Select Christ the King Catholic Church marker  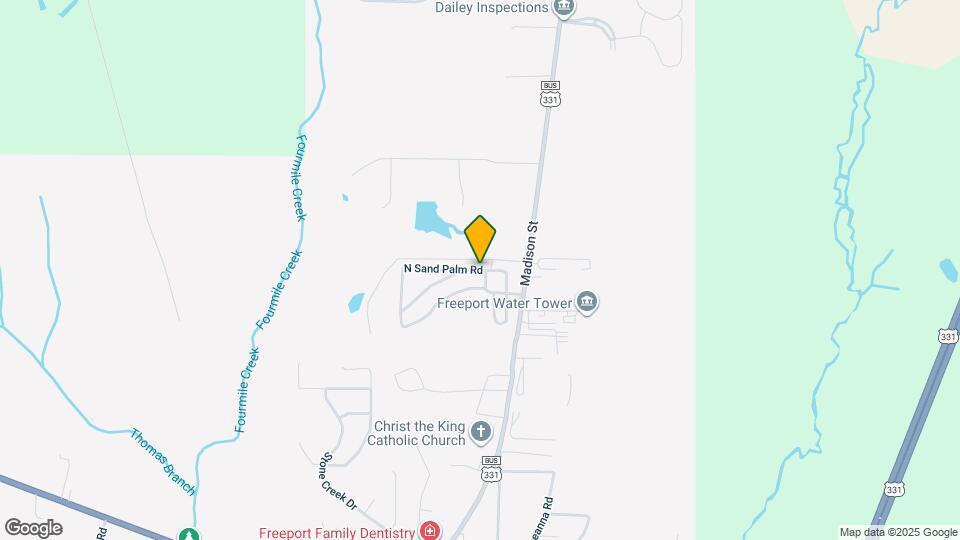point(481,432)
